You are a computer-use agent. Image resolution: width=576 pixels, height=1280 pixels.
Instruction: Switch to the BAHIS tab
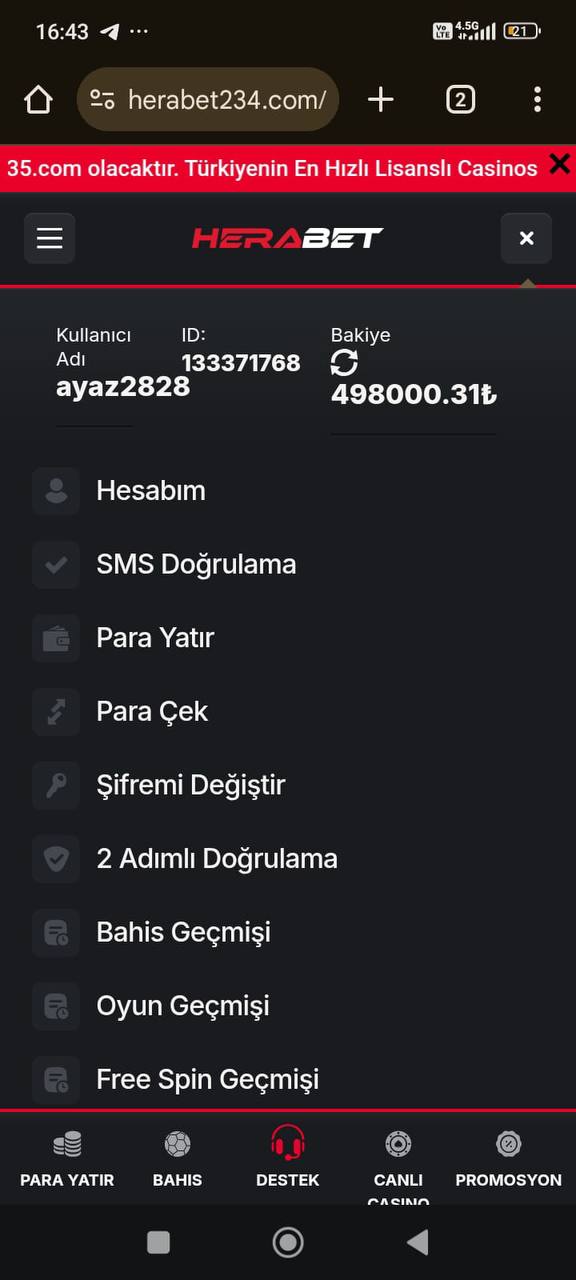pyautogui.click(x=177, y=1158)
